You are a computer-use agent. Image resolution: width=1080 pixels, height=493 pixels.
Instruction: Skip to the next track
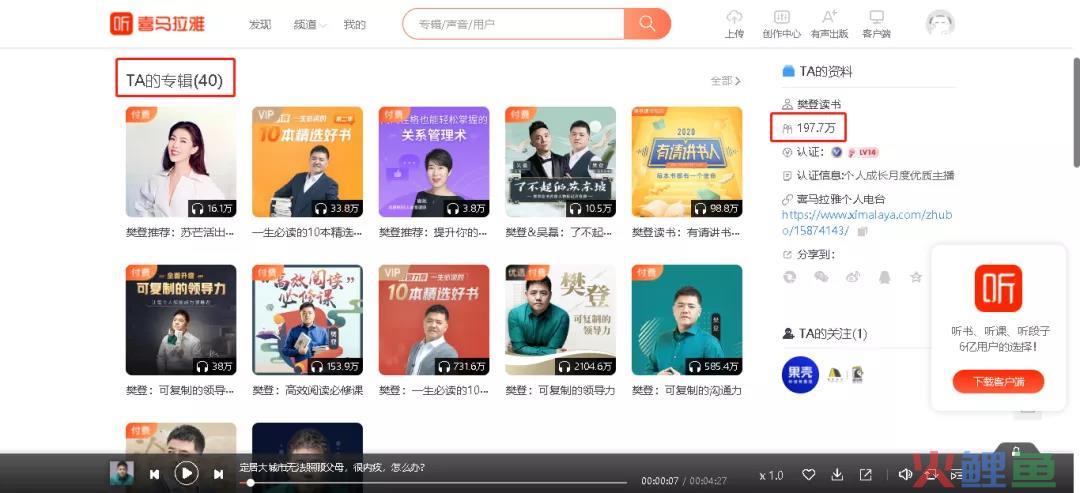click(218, 474)
